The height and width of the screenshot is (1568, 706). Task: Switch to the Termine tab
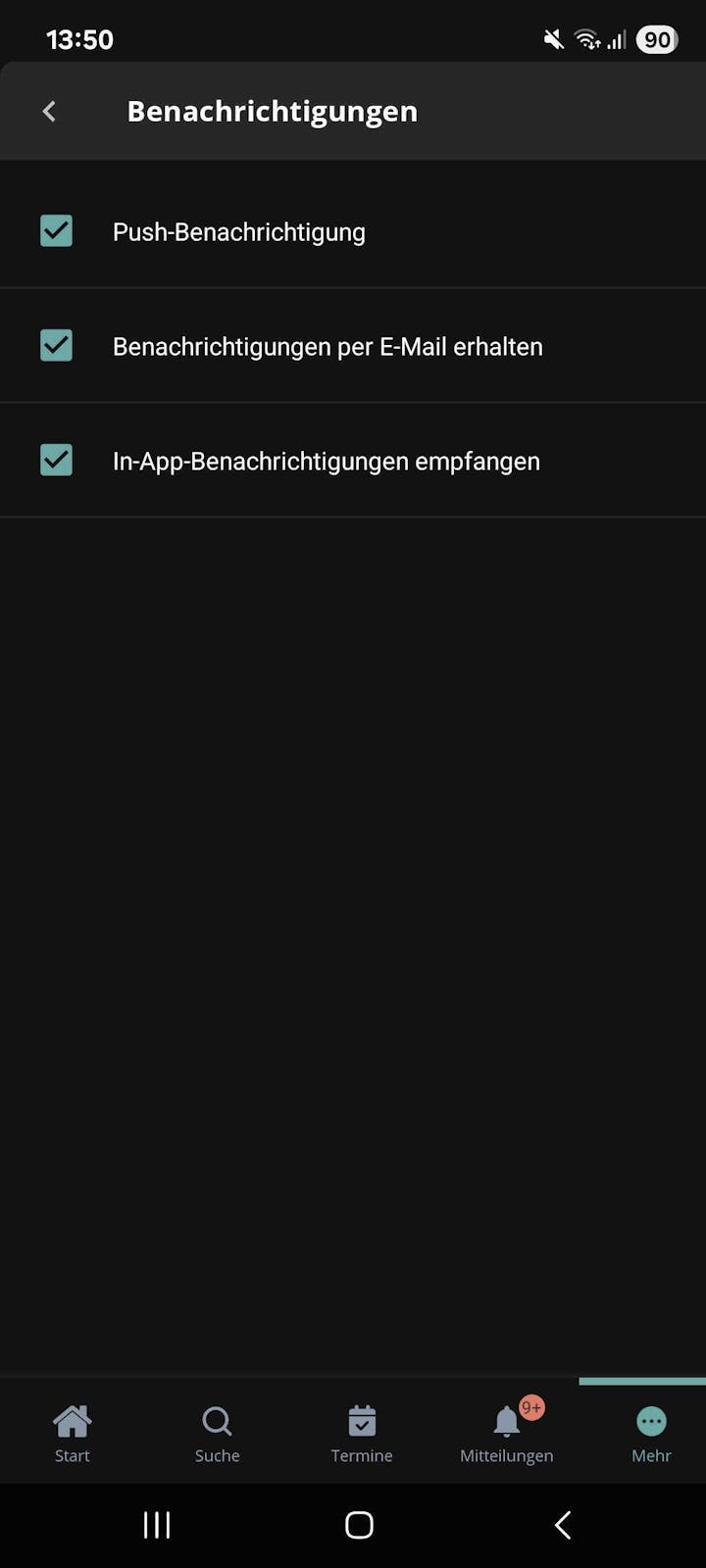[362, 1433]
